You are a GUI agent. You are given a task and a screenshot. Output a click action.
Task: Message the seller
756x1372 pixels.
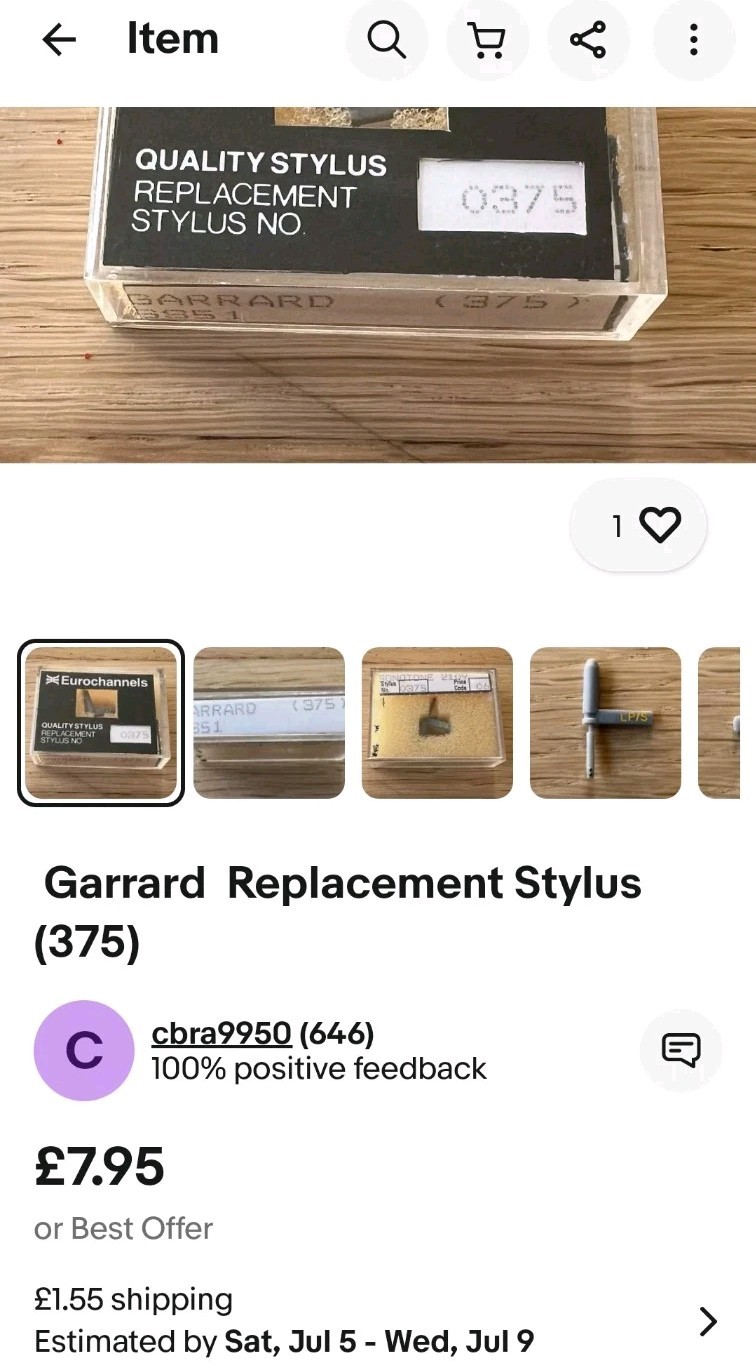tap(681, 1050)
